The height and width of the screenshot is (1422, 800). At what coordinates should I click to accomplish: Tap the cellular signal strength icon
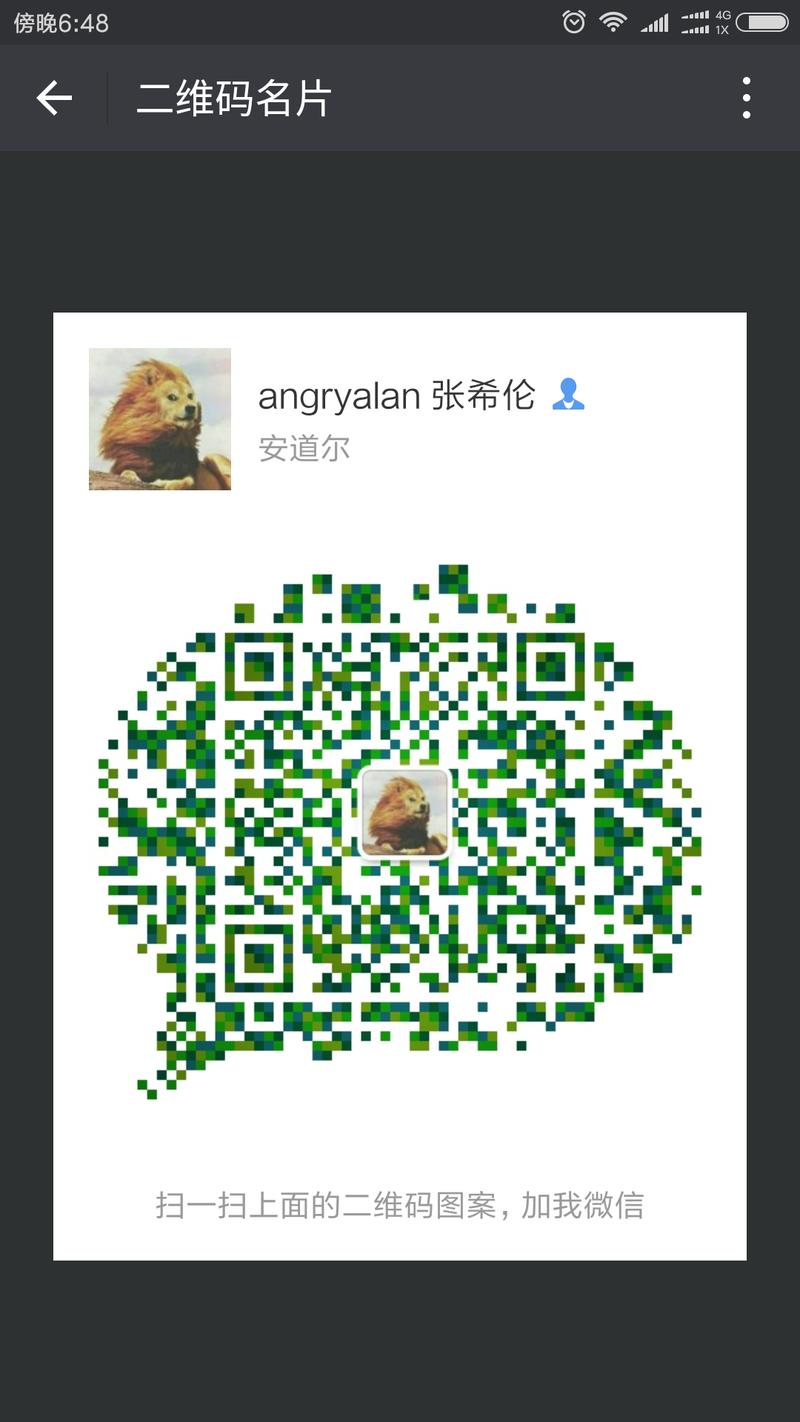[x=652, y=22]
